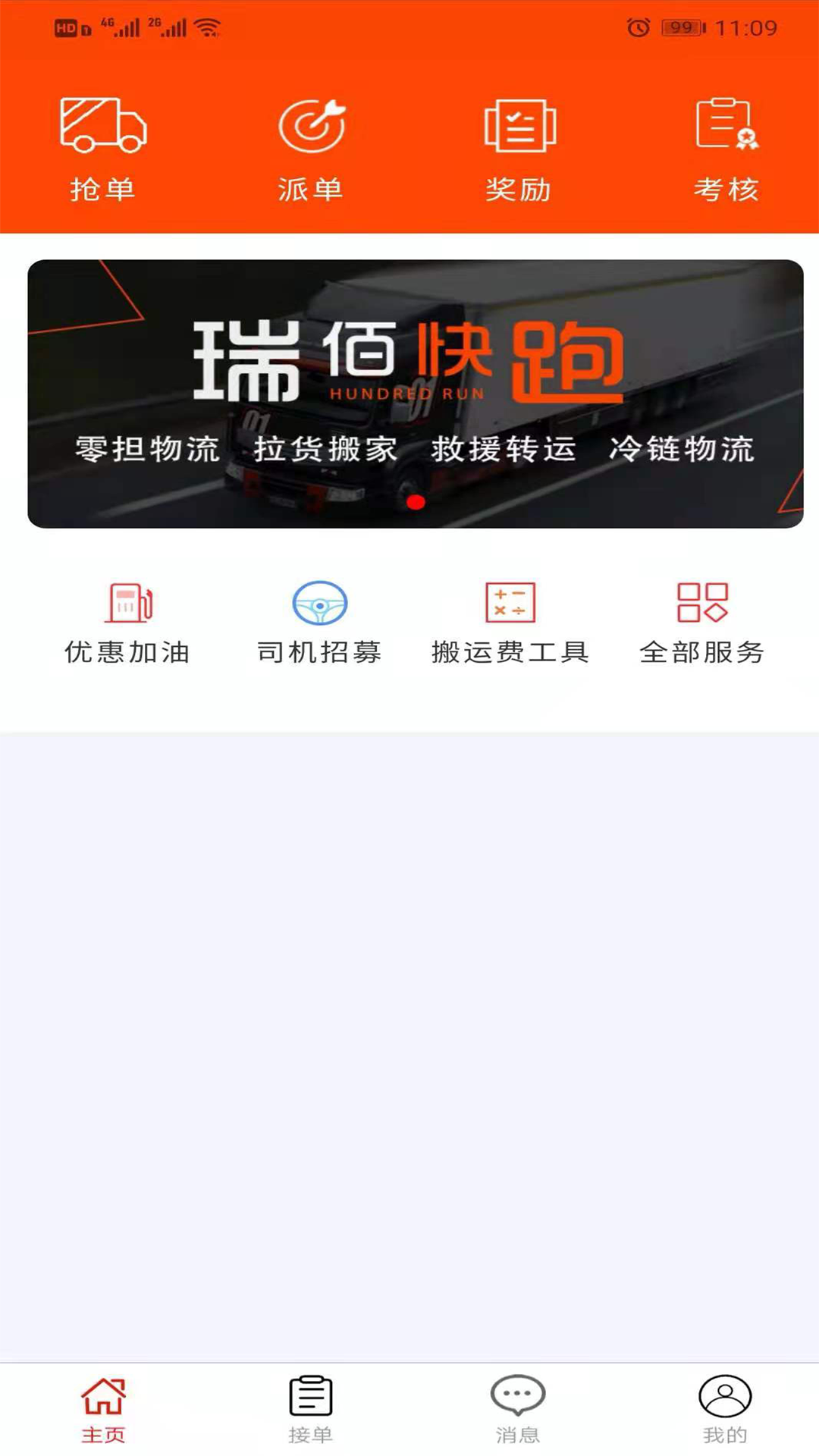The width and height of the screenshot is (819, 1456).
Task: Open the 我的 profile tab
Action: tap(725, 1409)
